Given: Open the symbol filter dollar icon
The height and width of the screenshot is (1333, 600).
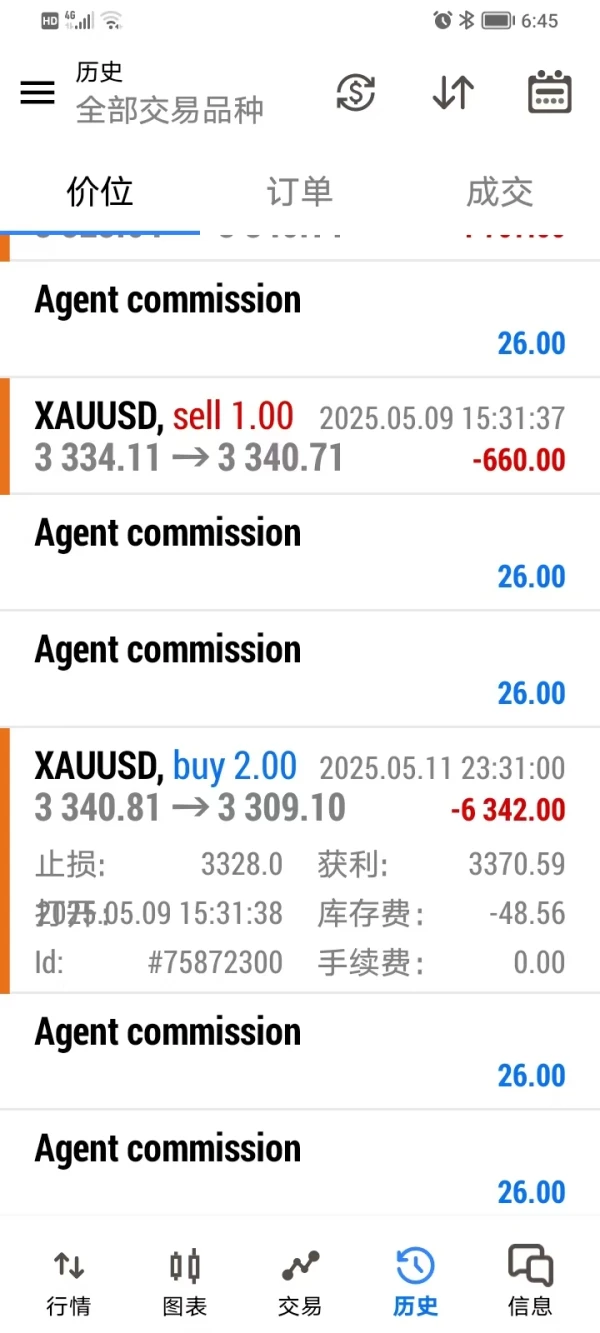Looking at the screenshot, I should (x=355, y=93).
